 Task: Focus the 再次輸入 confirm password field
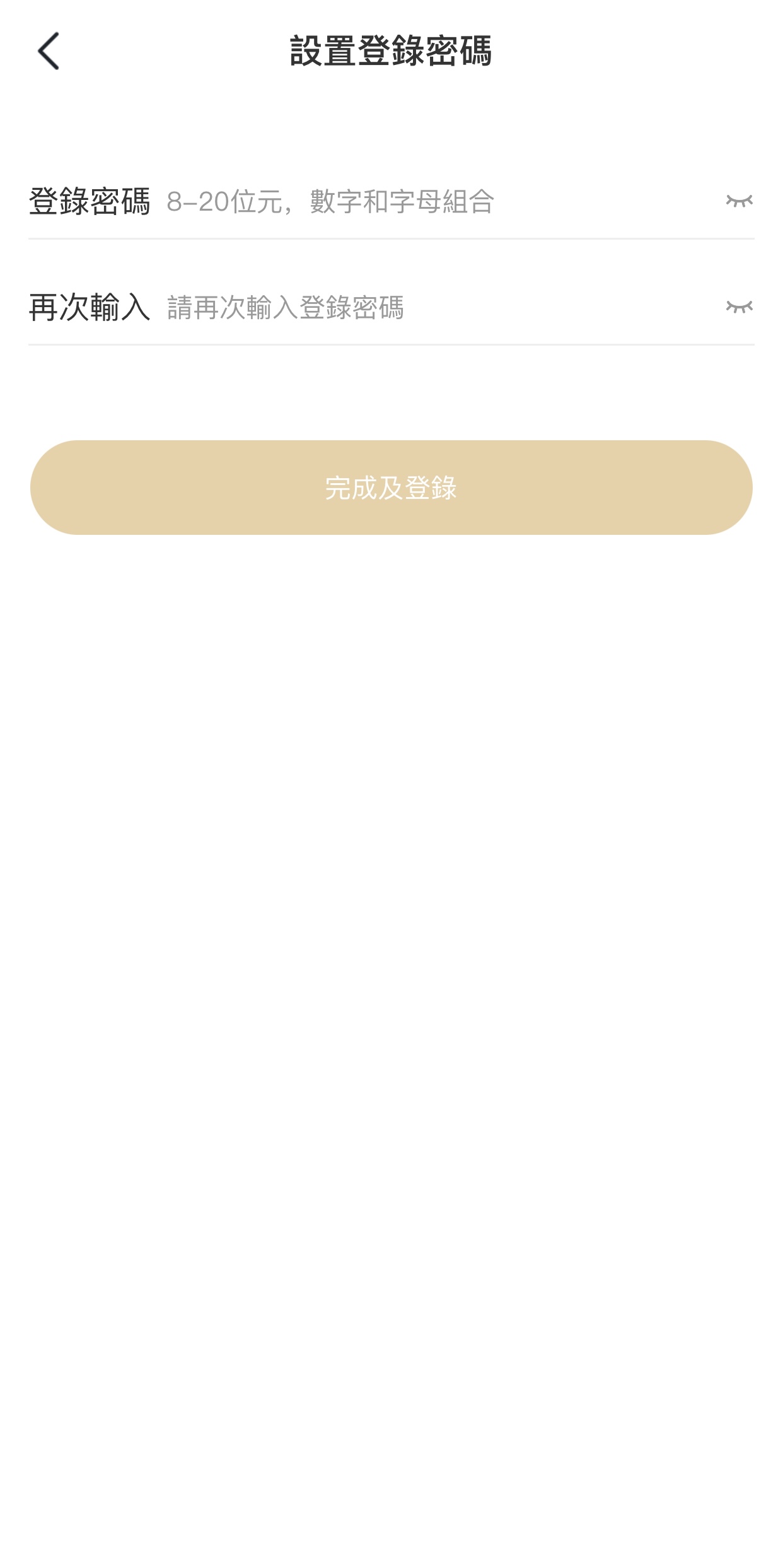point(435,308)
